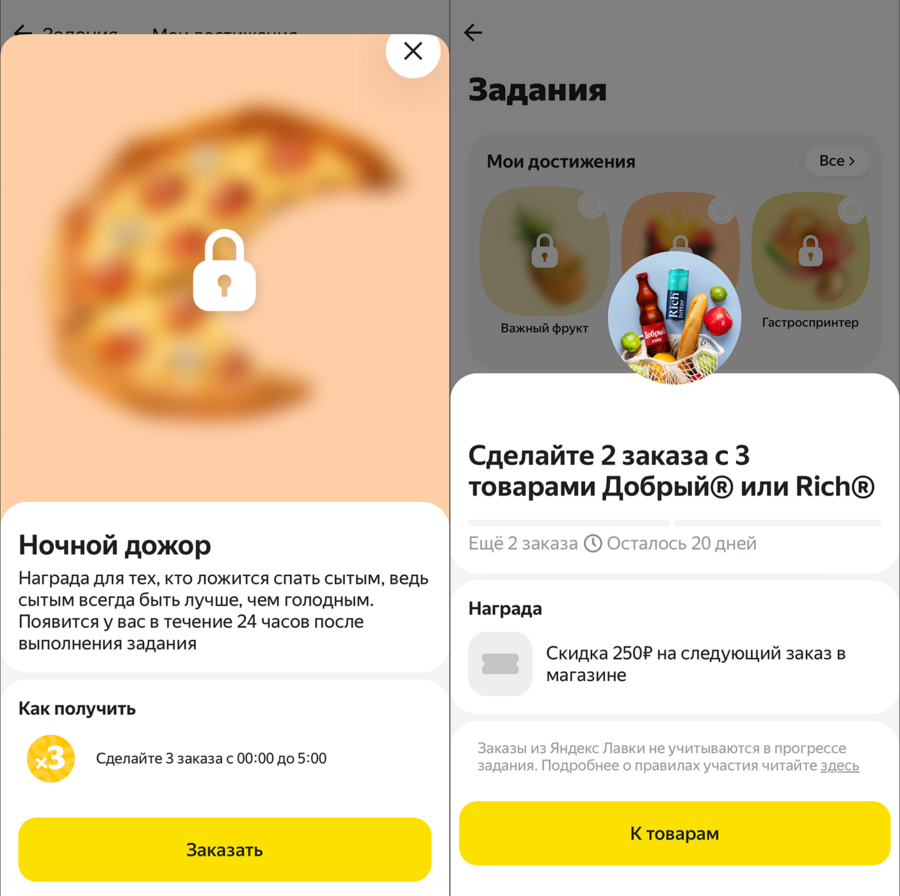900x896 pixels.
Task: Open the Гастроспринтер achievement
Action: pyautogui.click(x=810, y=254)
